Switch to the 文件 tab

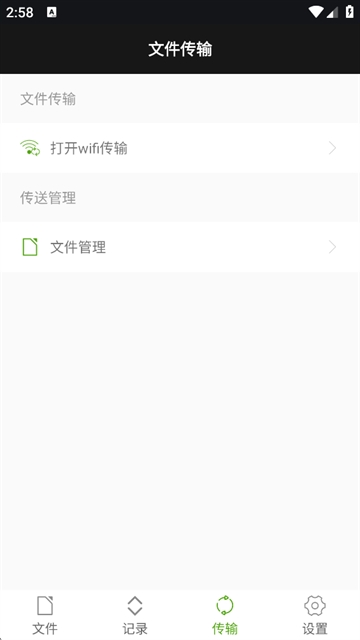click(45, 615)
